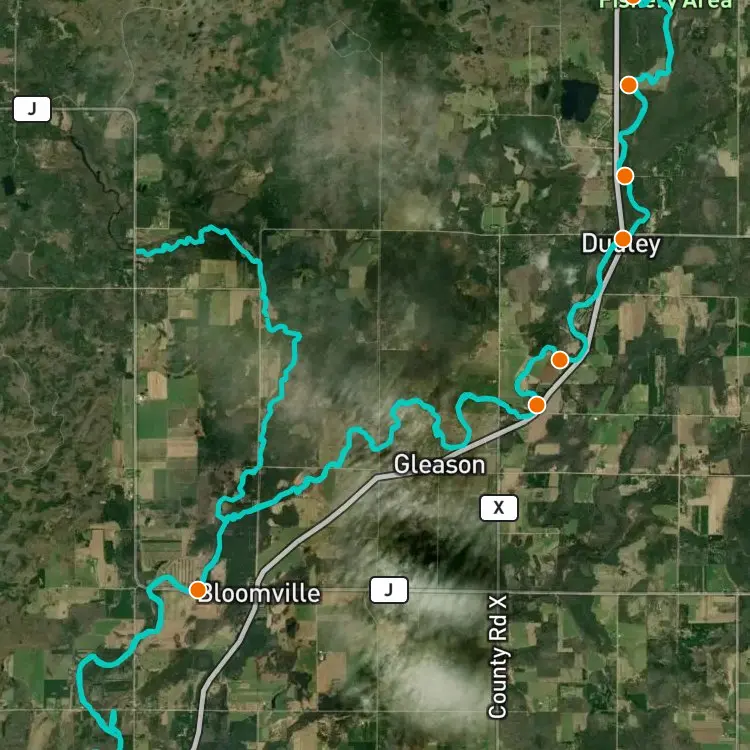
Task: Select the orange marker directly north of Dudley
Action: point(625,176)
